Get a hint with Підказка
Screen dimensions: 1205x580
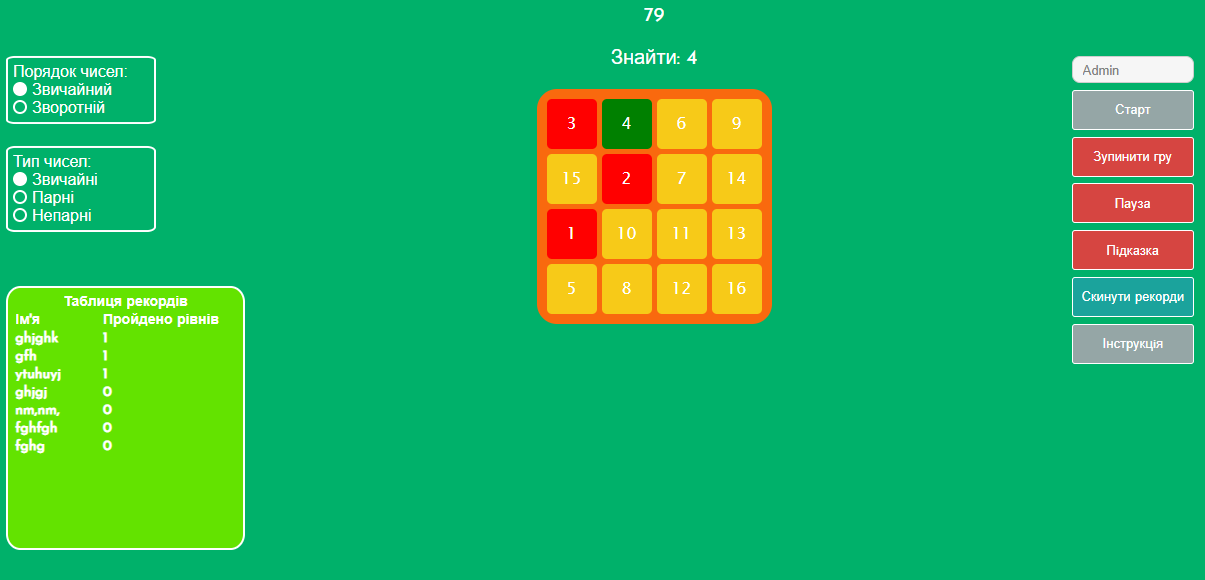point(1132,250)
